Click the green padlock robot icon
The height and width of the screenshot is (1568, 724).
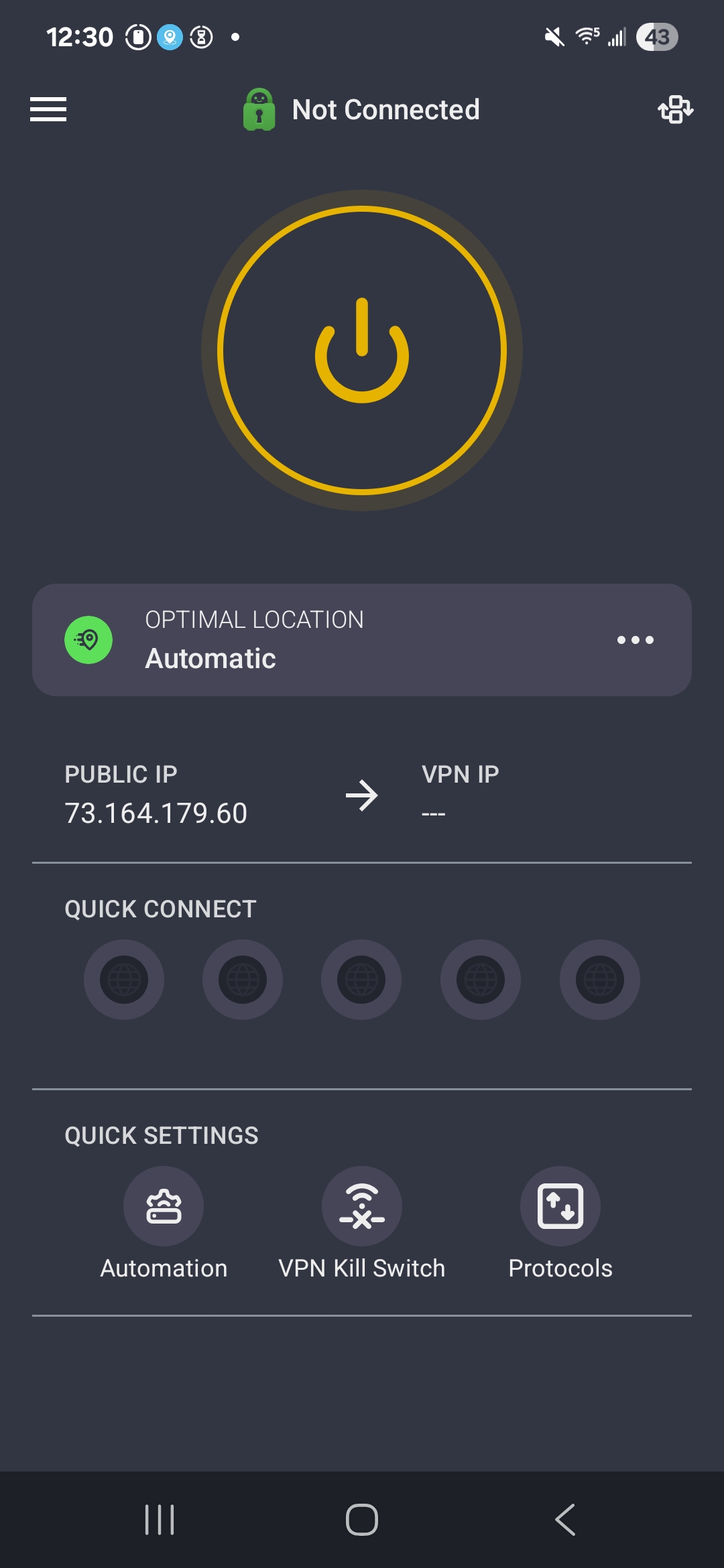[260, 109]
